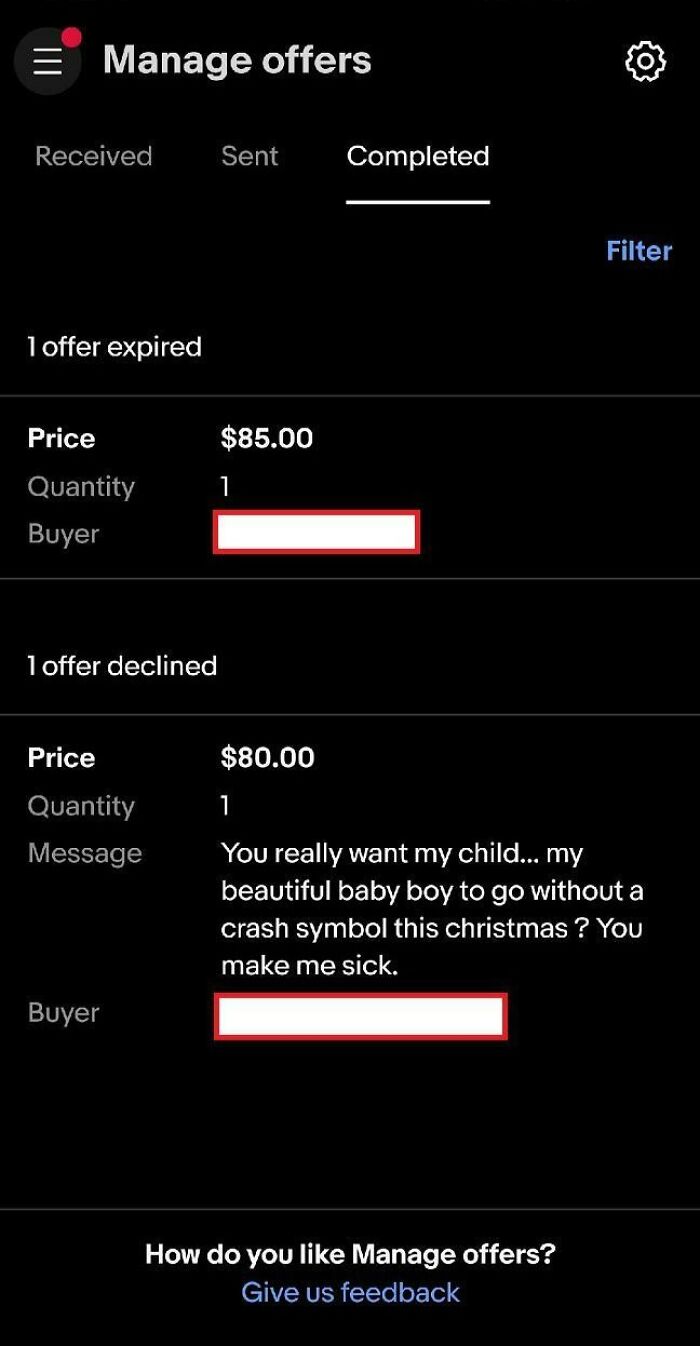
Task: Switch to the Received tab
Action: click(x=93, y=156)
